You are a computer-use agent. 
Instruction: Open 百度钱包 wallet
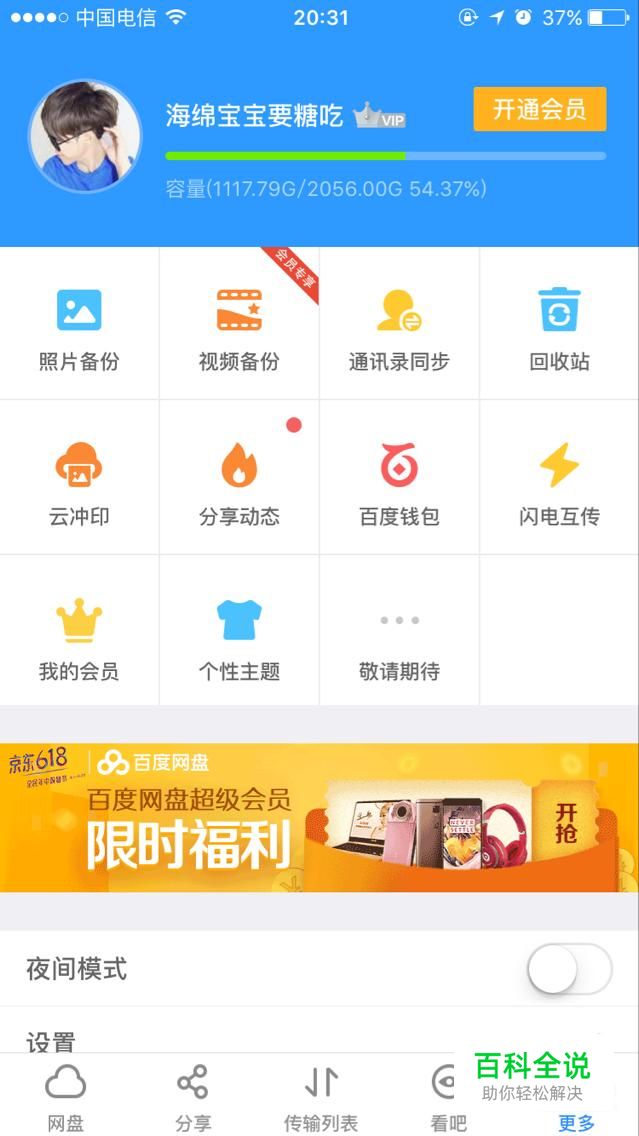tap(399, 479)
